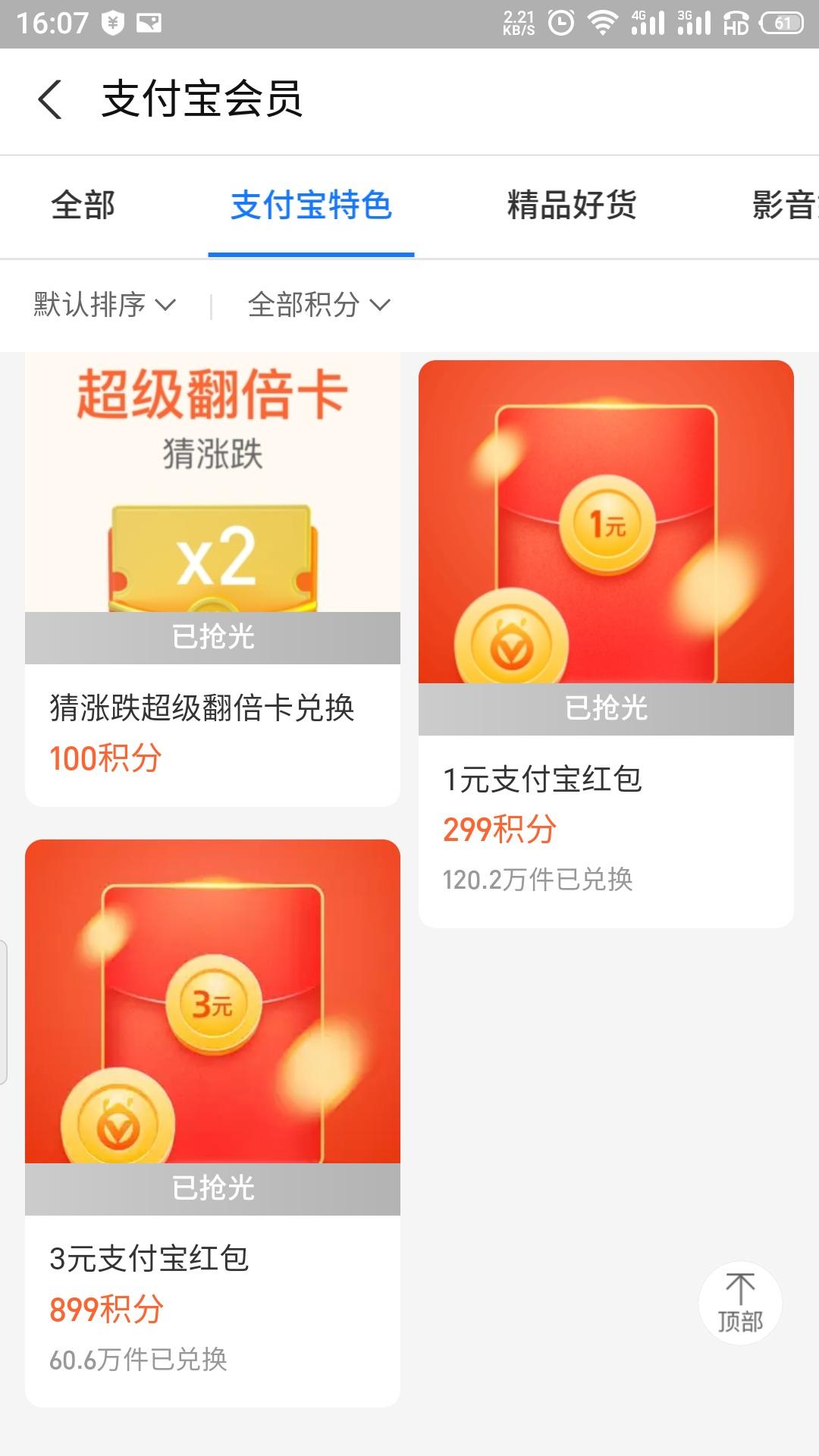The height and width of the screenshot is (1456, 819).
Task: Go back from 支付宝会员 page
Action: 50,99
